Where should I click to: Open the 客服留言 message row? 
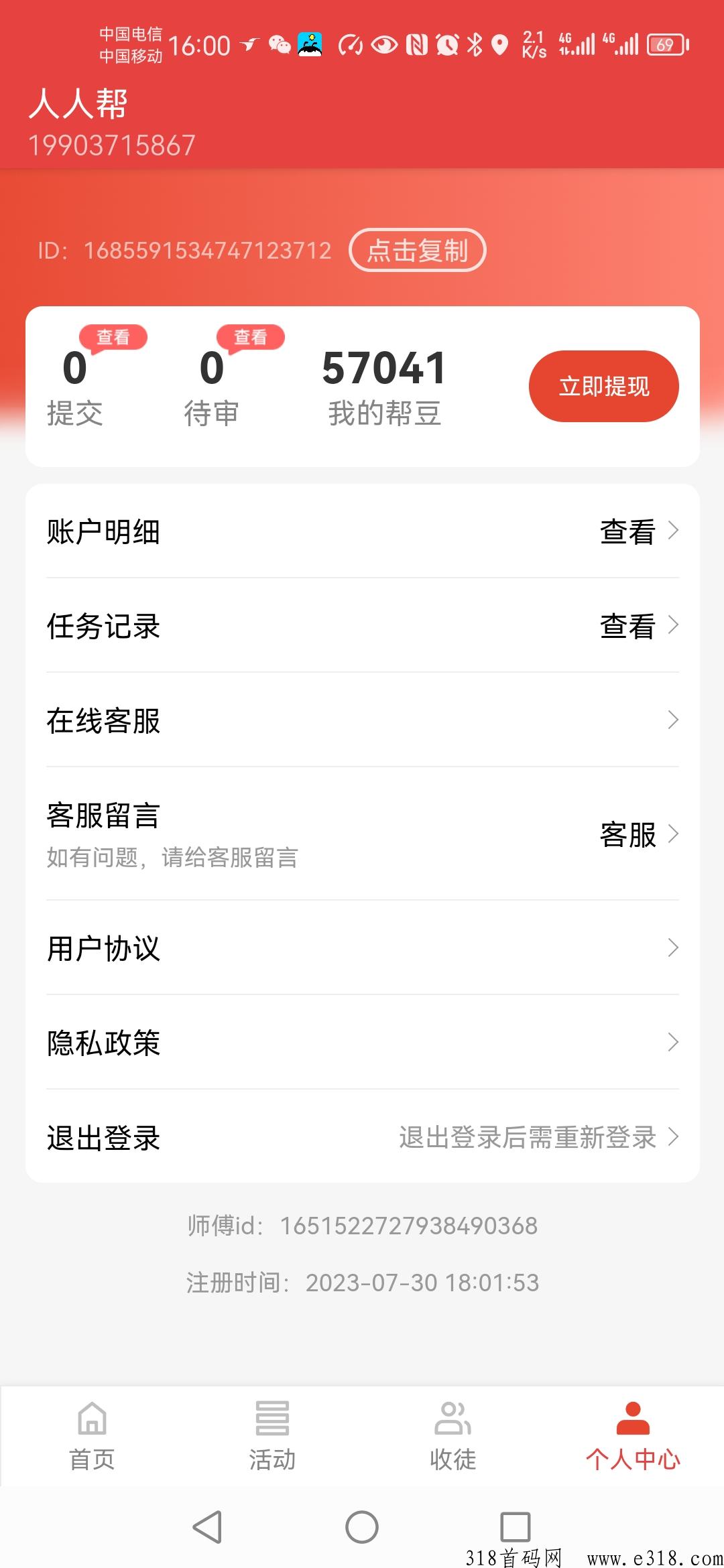tap(363, 834)
